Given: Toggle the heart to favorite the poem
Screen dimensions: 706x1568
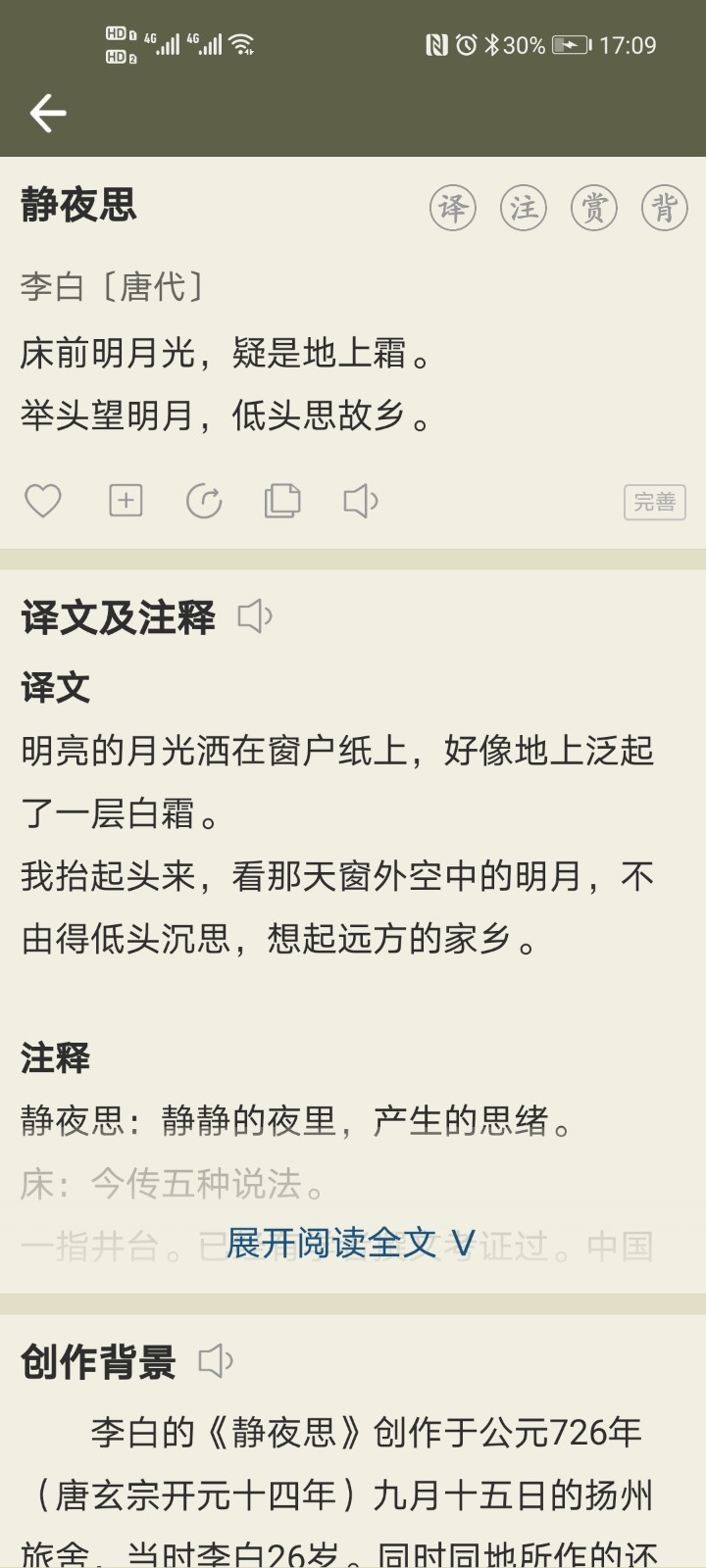Looking at the screenshot, I should coord(43,501).
